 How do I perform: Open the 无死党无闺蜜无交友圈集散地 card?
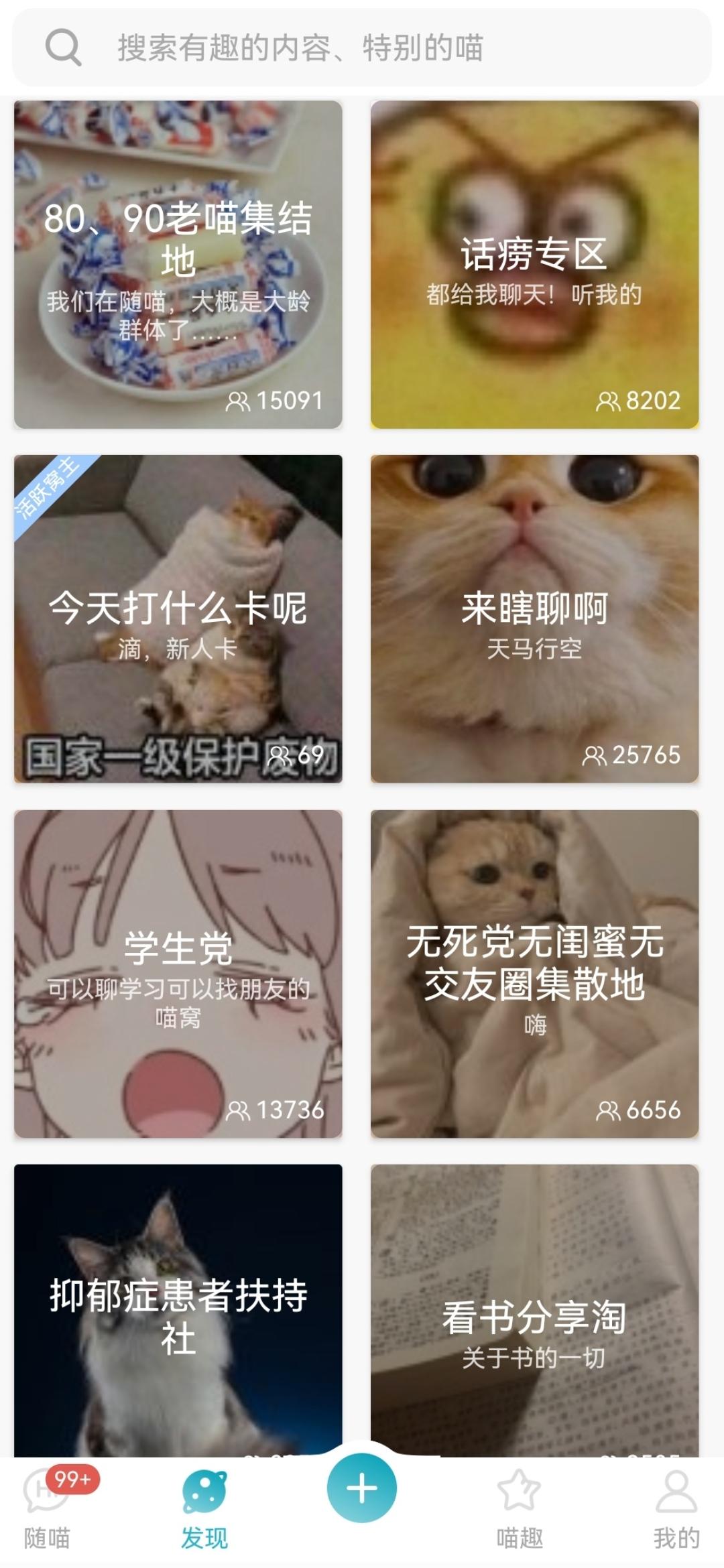click(x=534, y=973)
